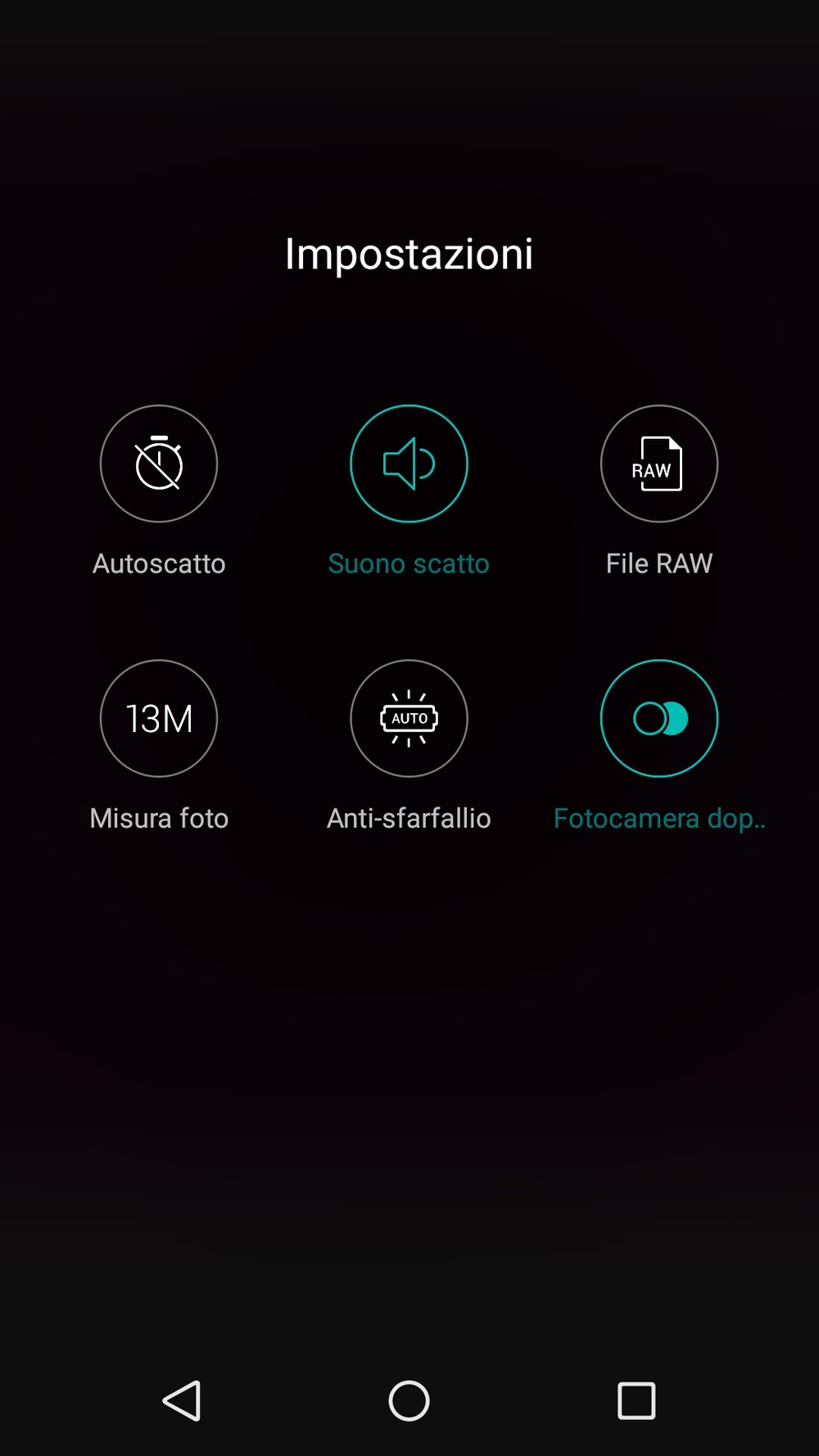Open Anti-sfarfallio AUTO setting
The height and width of the screenshot is (1456, 819).
tap(409, 718)
